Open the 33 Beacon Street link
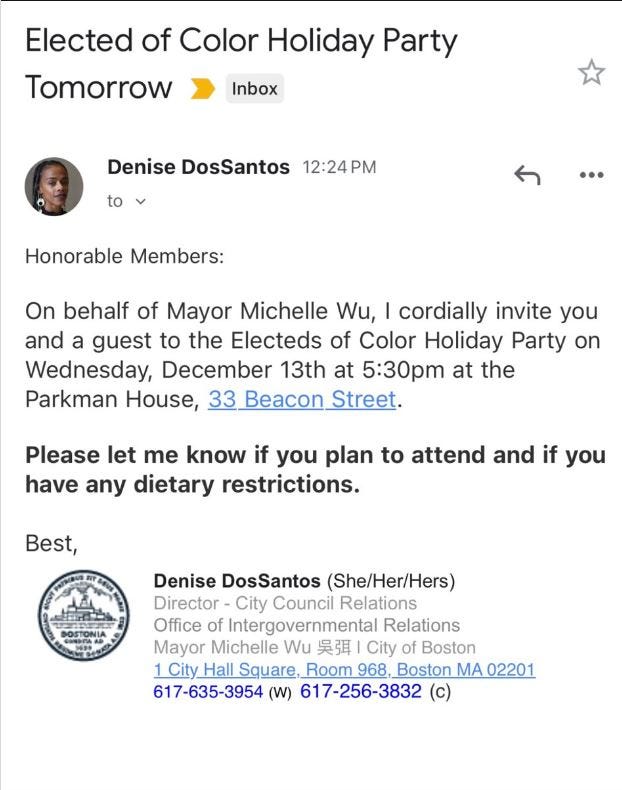The image size is (622, 790). coord(302,400)
